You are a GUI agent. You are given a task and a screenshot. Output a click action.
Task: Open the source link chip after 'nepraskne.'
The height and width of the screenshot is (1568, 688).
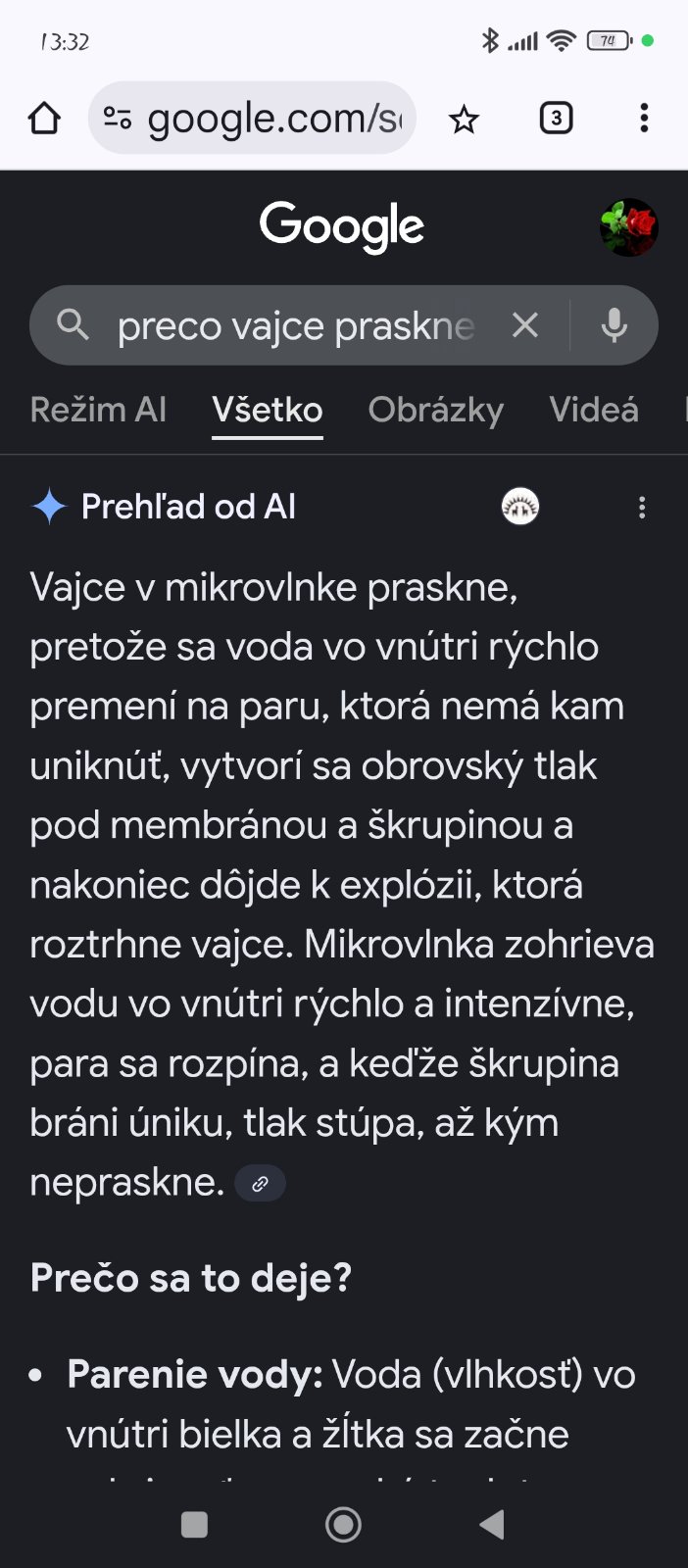coord(261,1184)
